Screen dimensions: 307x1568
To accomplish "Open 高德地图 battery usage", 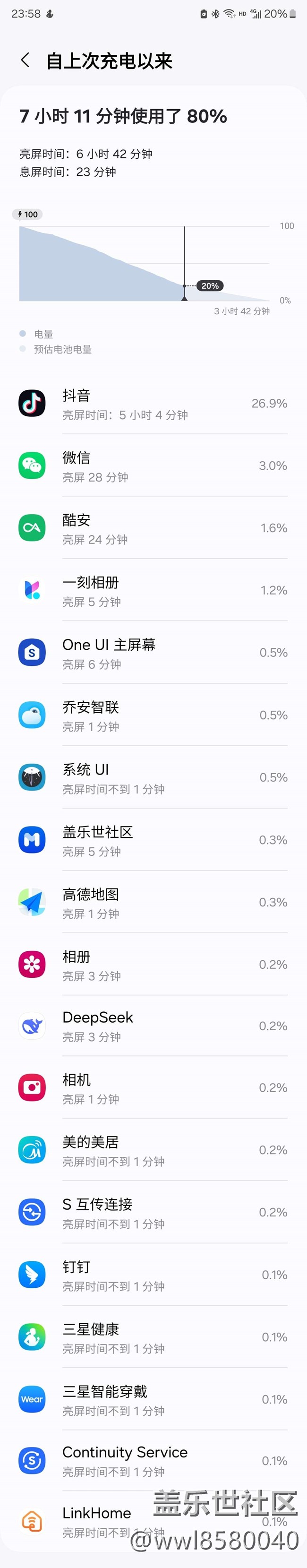I will point(153,903).
